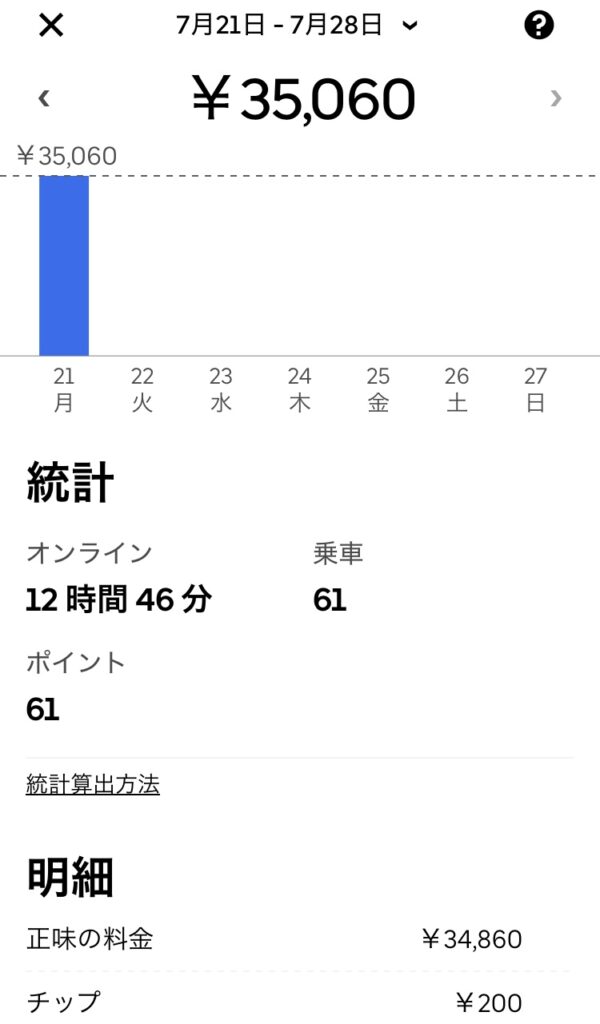Select the blue bar for the 21st
Image resolution: width=600 pixels, height=1024 pixels.
click(x=64, y=266)
